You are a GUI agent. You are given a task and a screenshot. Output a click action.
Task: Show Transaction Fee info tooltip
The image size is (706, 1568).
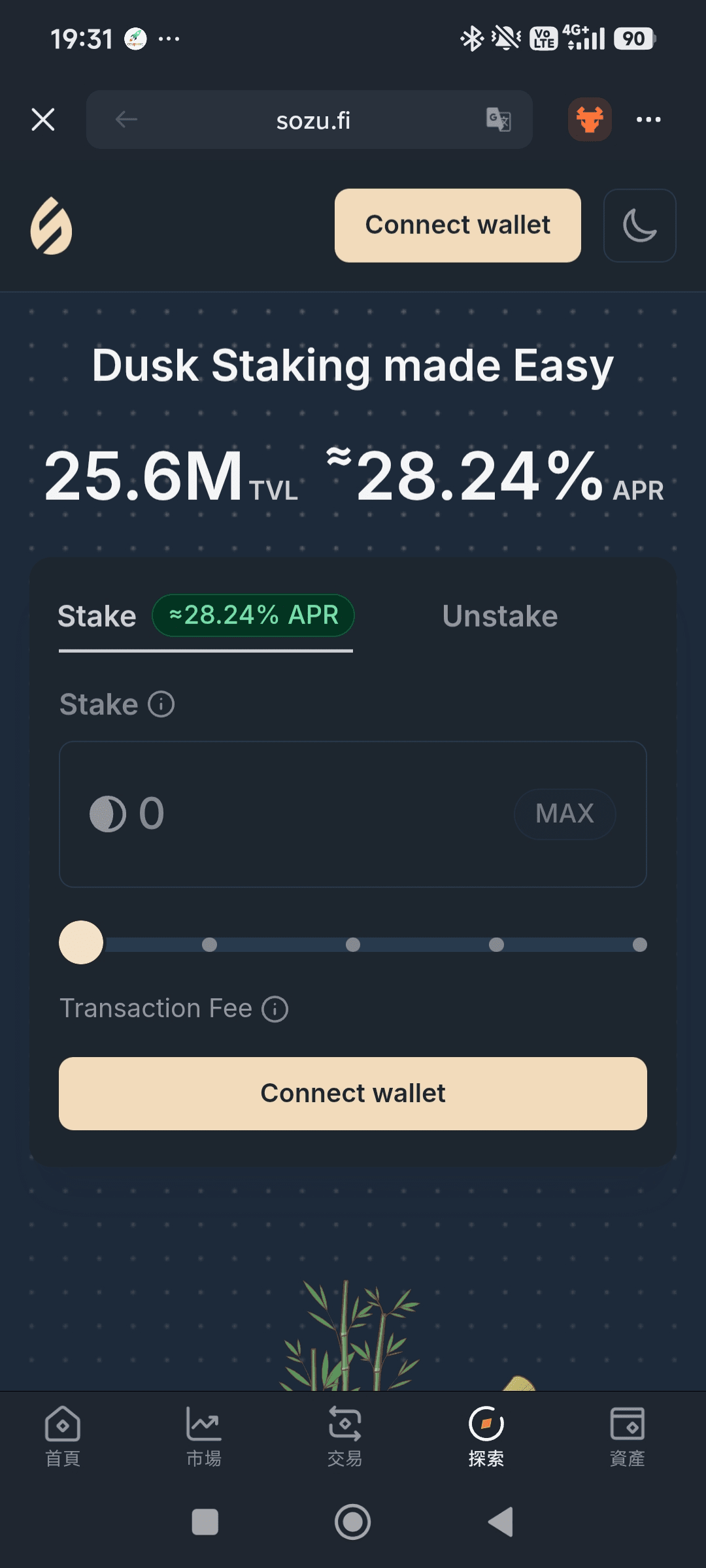[x=275, y=1009]
